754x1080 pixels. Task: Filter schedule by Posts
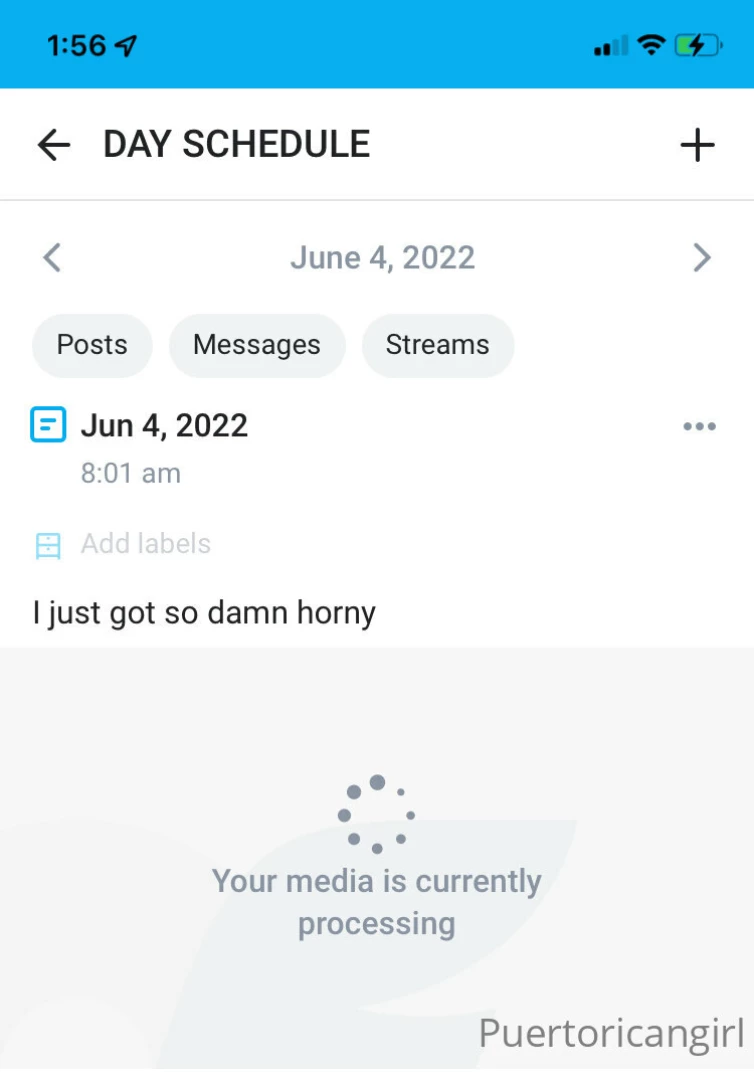92,346
